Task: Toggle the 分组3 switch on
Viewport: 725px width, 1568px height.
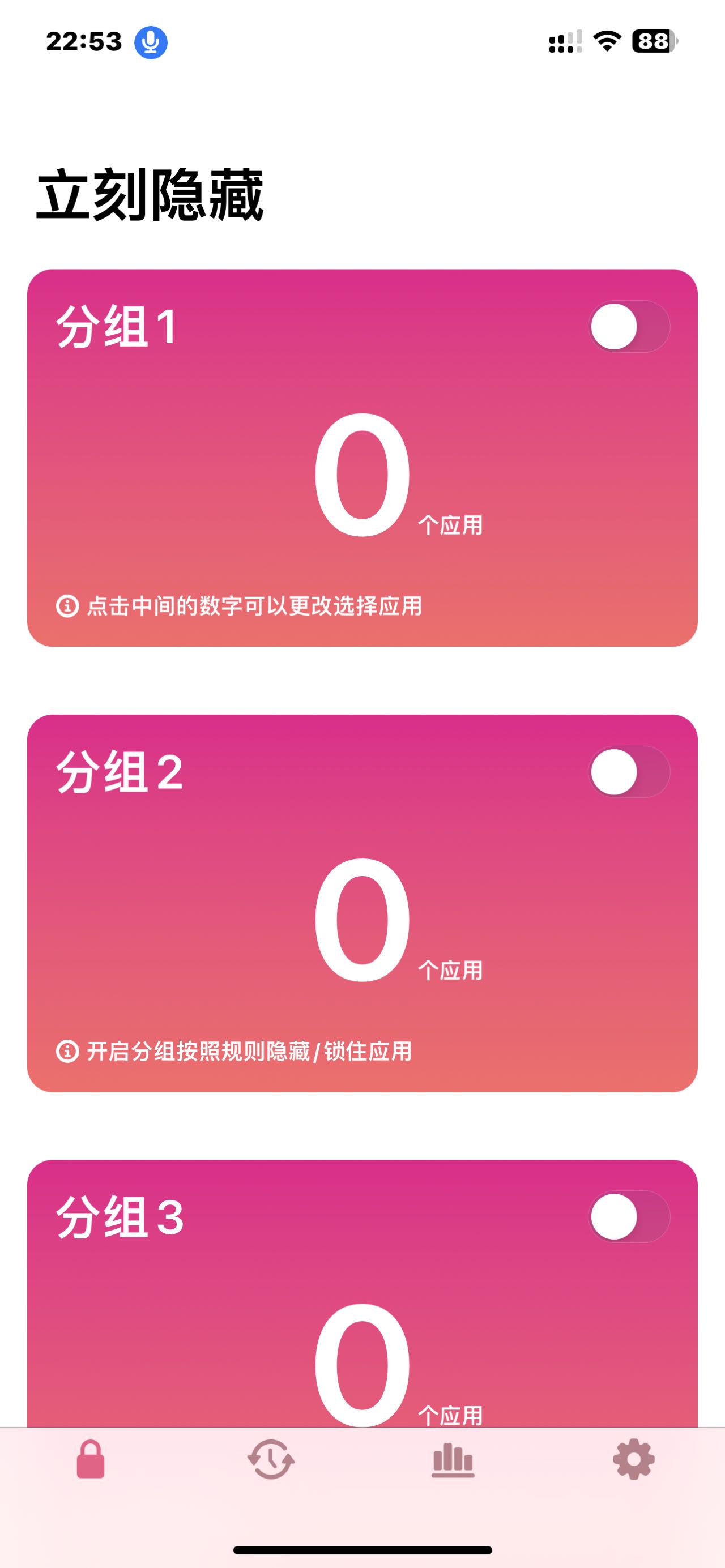Action: (629, 1217)
